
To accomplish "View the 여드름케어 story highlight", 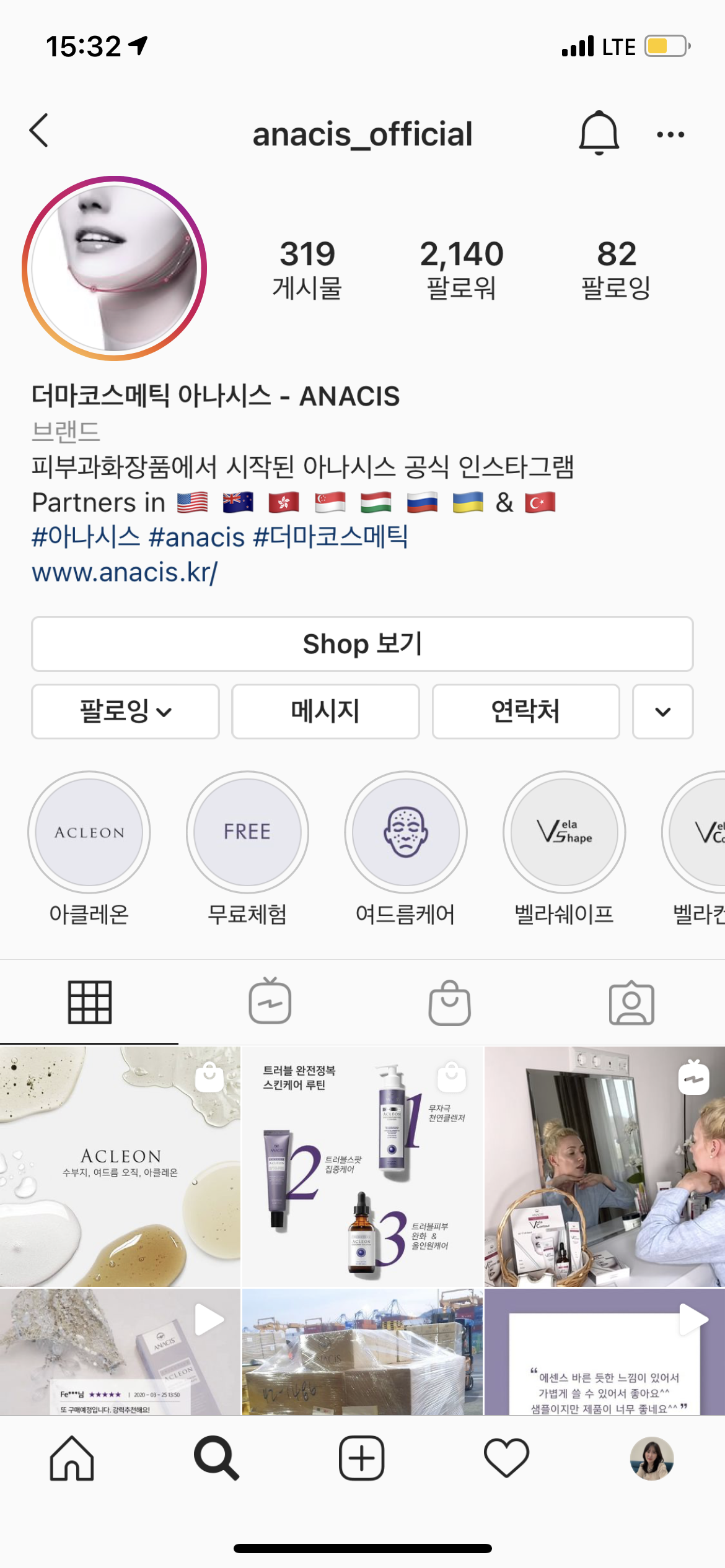I will (x=405, y=832).
